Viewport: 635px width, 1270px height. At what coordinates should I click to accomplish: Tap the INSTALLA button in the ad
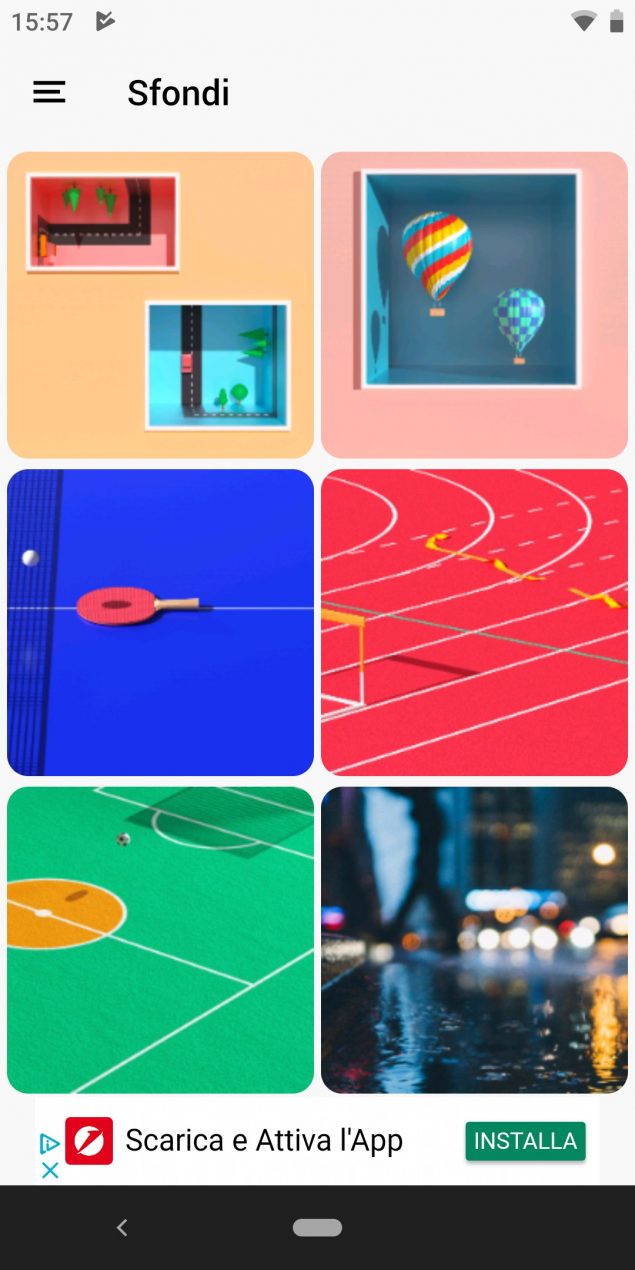pyautogui.click(x=525, y=1141)
